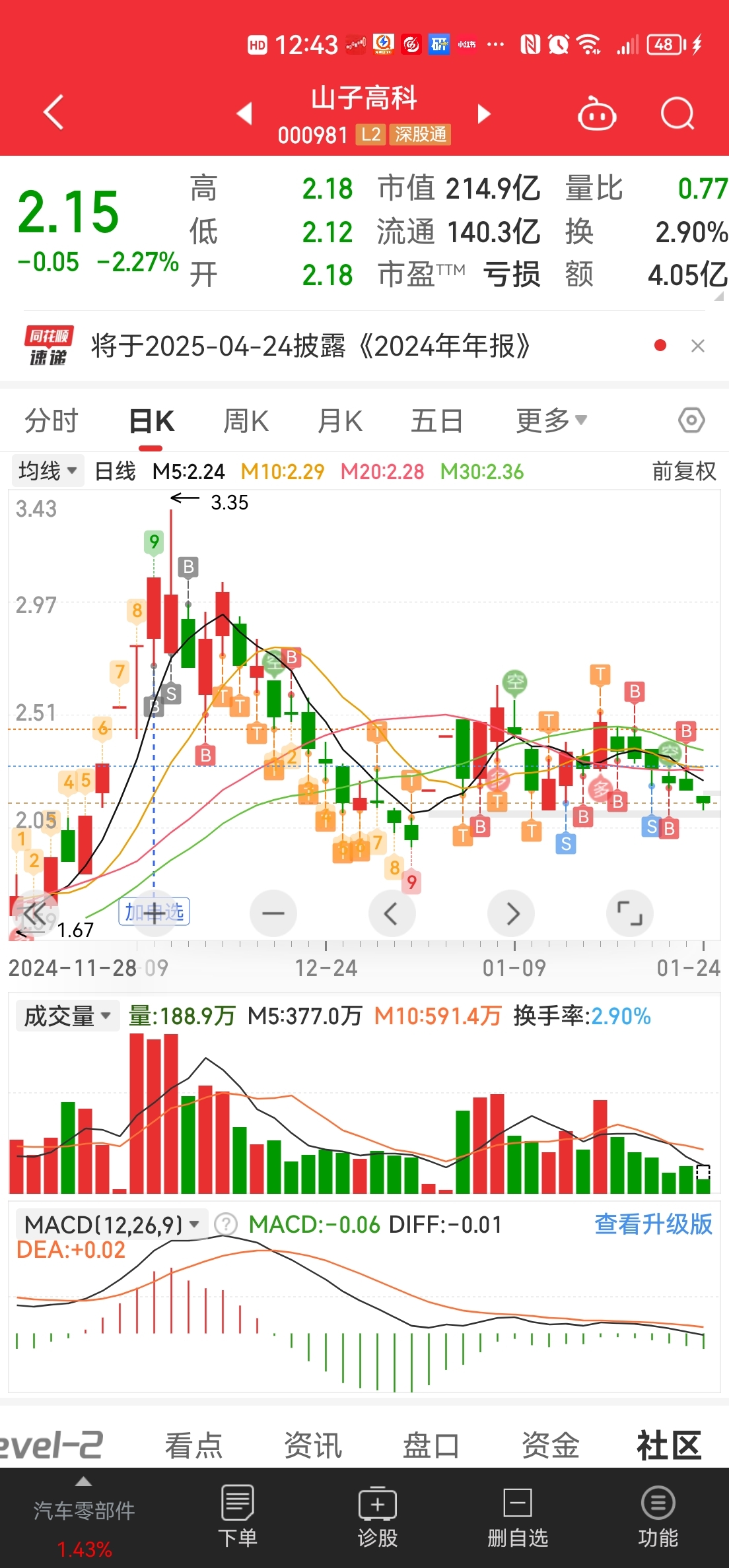The width and height of the screenshot is (729, 1568).
Task: Switch to the 分时 chart tab
Action: pyautogui.click(x=52, y=421)
